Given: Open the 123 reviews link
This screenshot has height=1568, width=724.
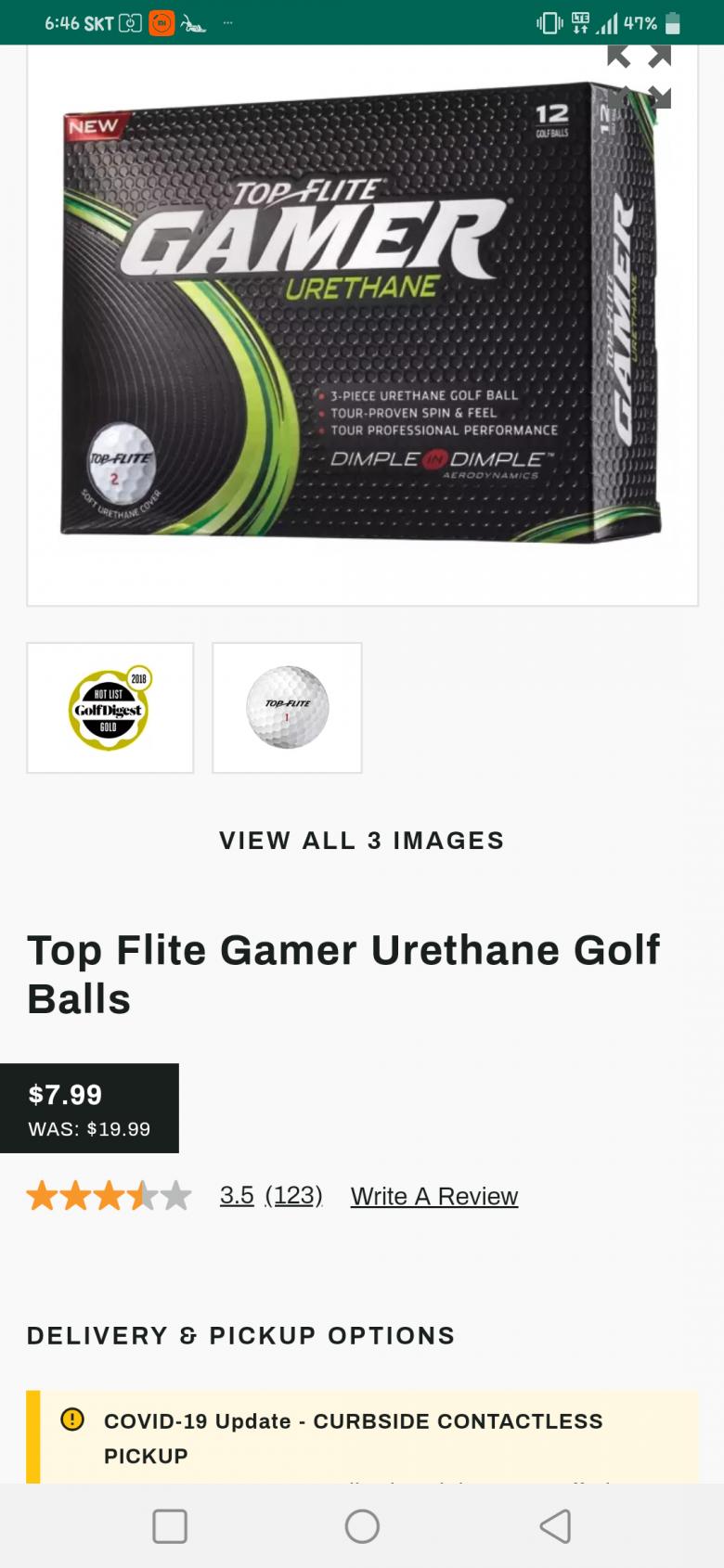Looking at the screenshot, I should click(293, 1195).
